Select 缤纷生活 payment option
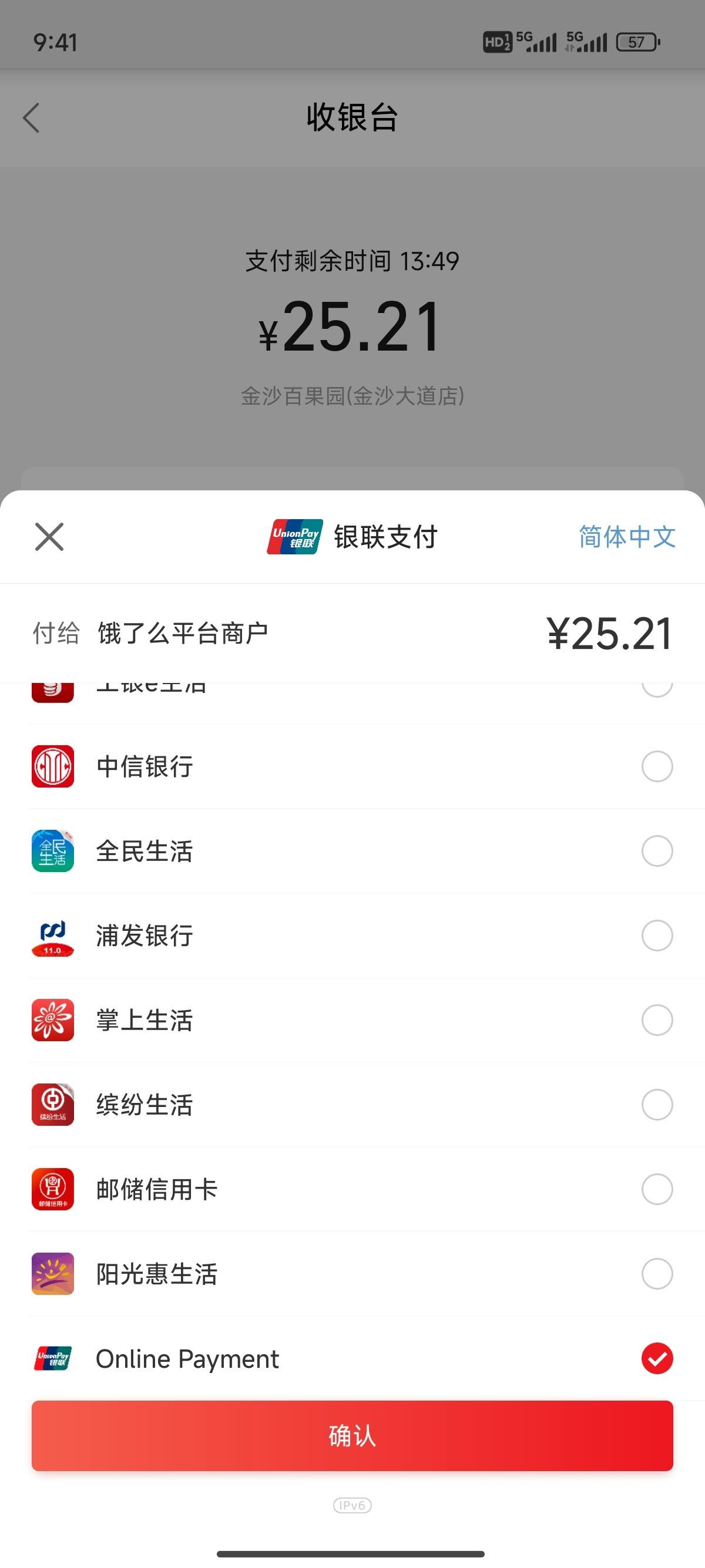 click(x=352, y=1104)
